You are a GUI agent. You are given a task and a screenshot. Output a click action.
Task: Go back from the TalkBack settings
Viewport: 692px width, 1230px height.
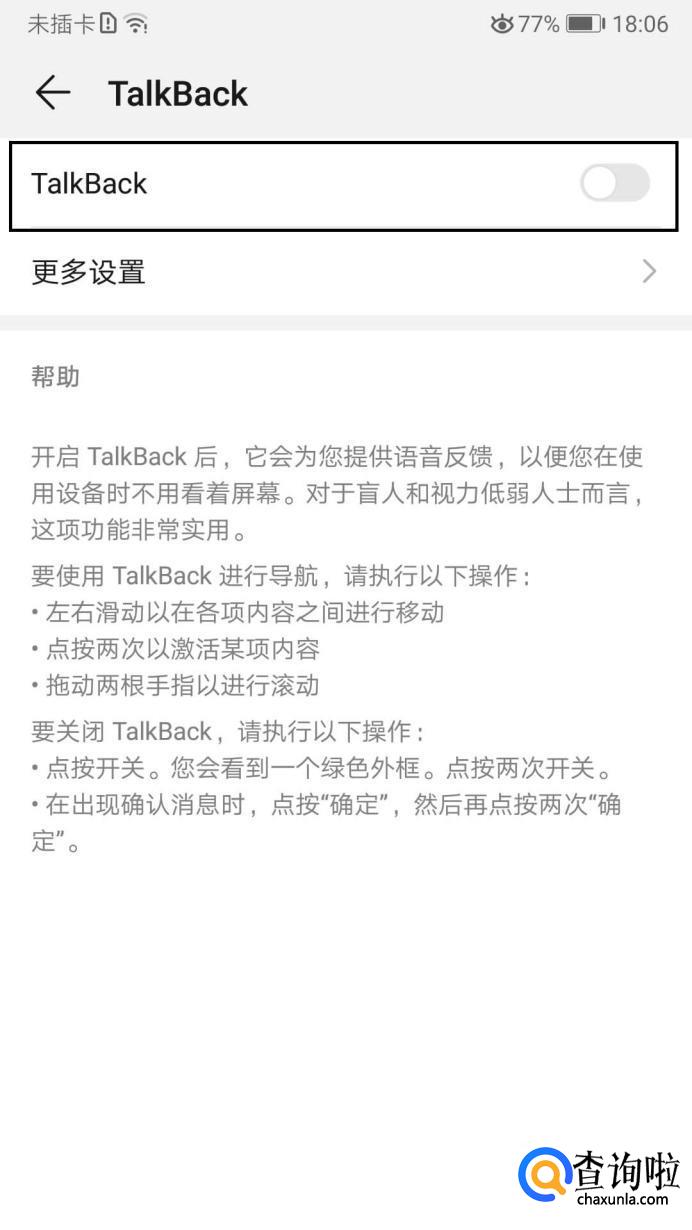tap(52, 93)
